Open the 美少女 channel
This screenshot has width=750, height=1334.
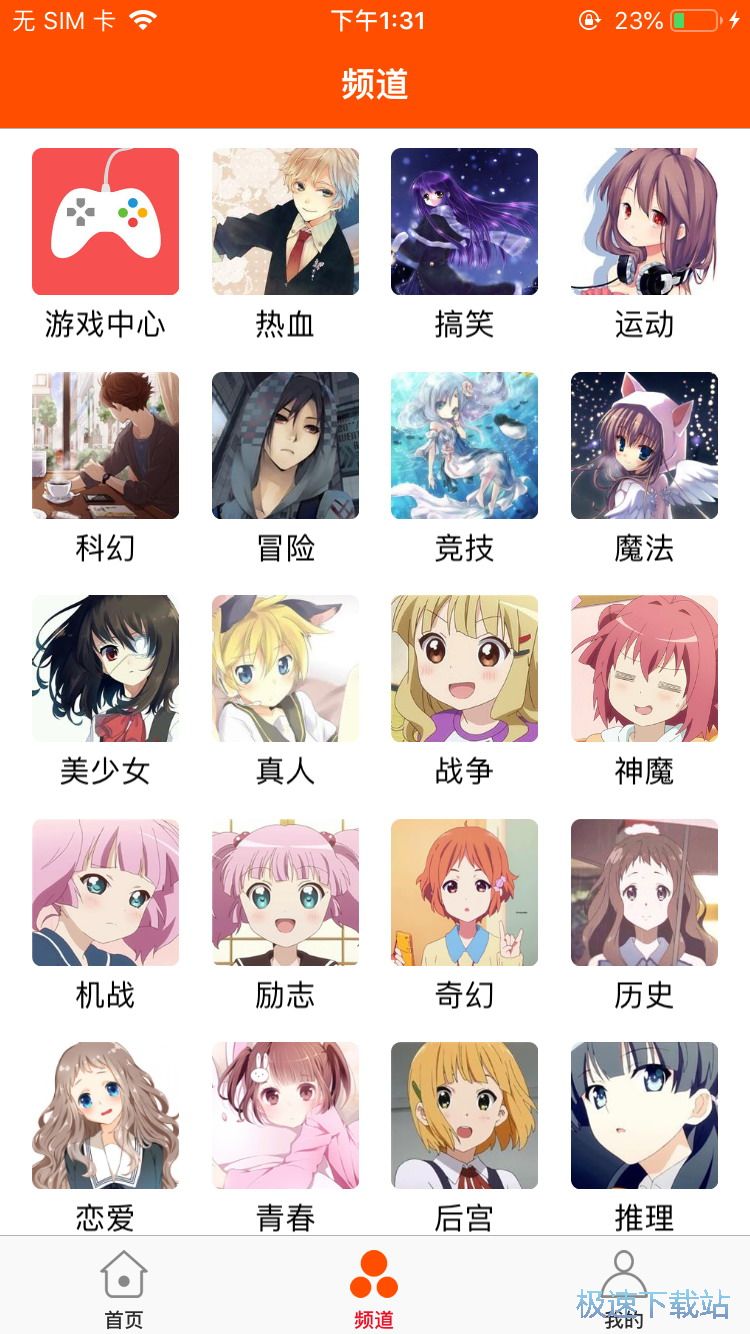click(x=105, y=668)
